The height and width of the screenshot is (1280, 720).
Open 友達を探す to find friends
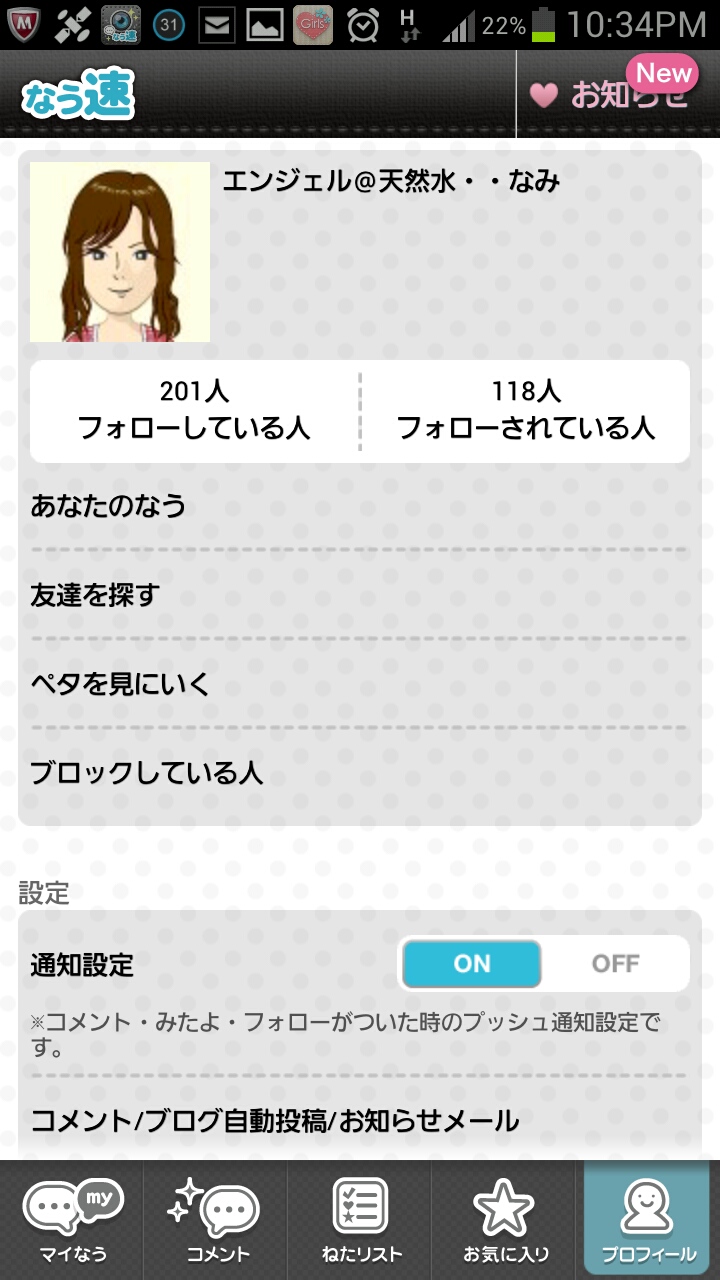point(360,596)
